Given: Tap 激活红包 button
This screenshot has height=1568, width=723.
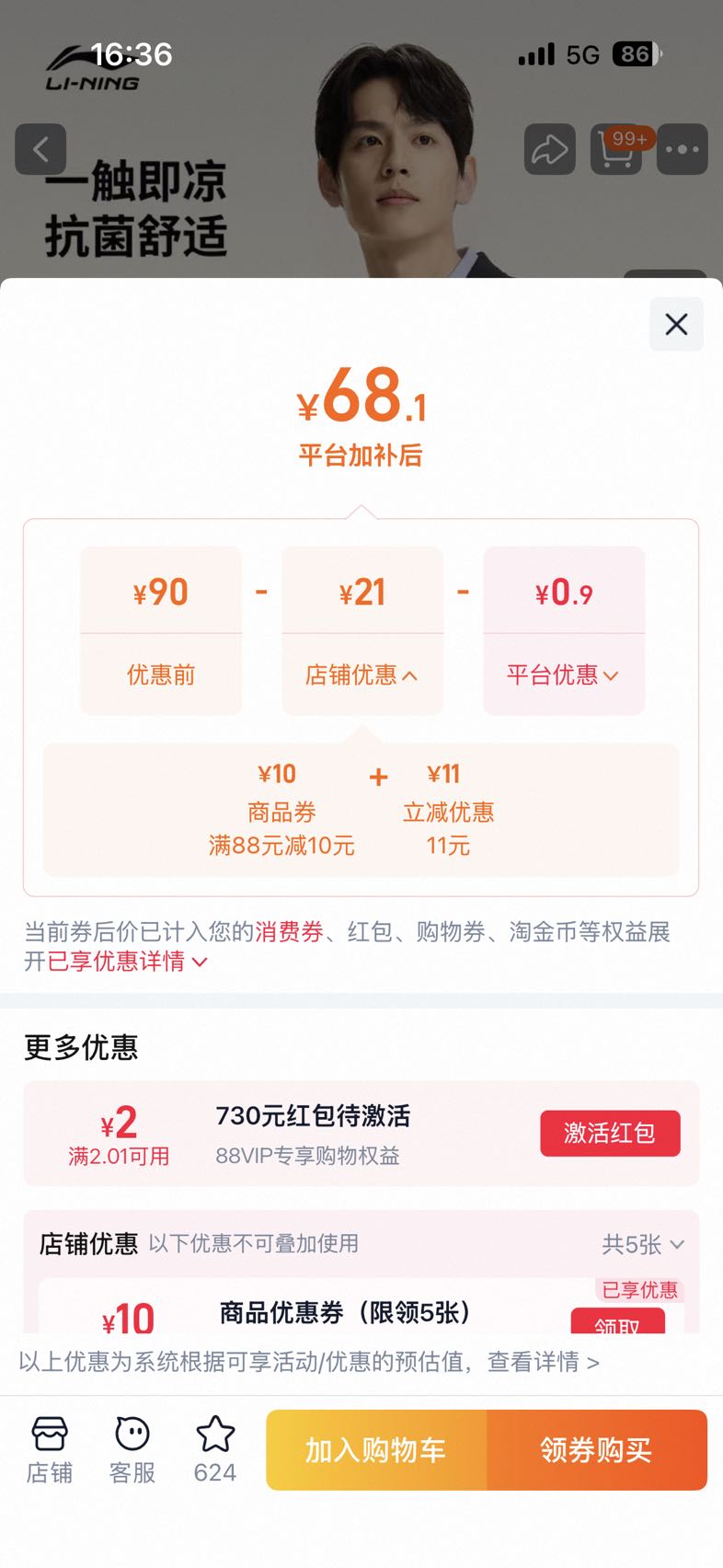Looking at the screenshot, I should pos(610,1133).
